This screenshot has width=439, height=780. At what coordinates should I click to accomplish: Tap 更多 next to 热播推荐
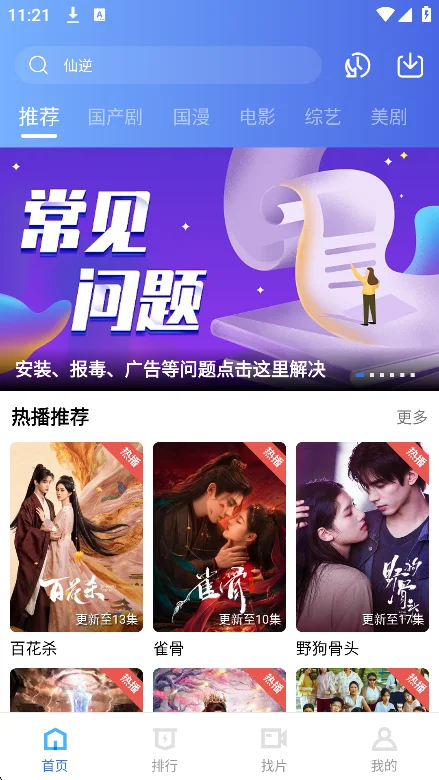point(412,417)
